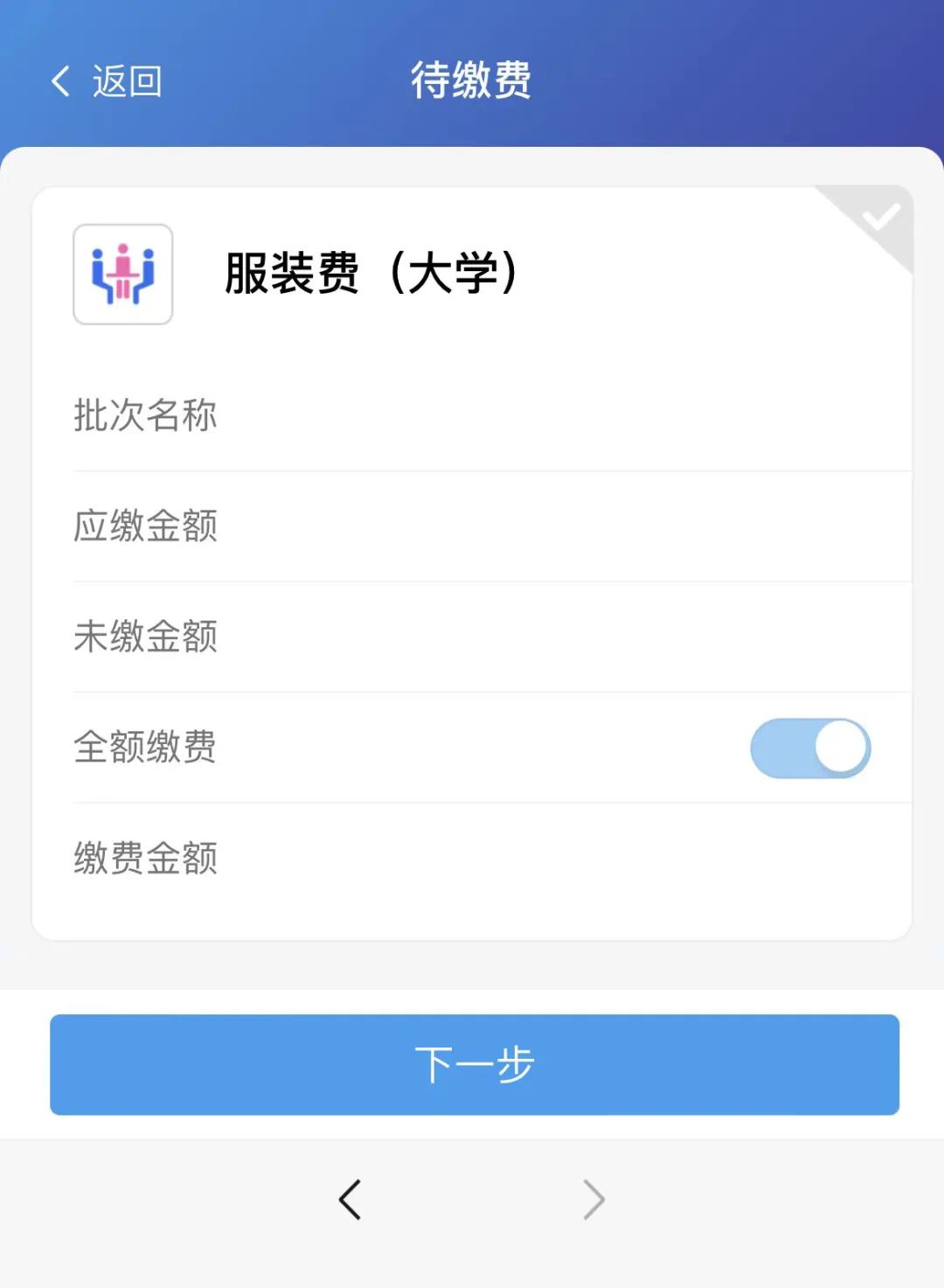Tap the bottom forward arrow
The image size is (944, 1288).
click(593, 1199)
